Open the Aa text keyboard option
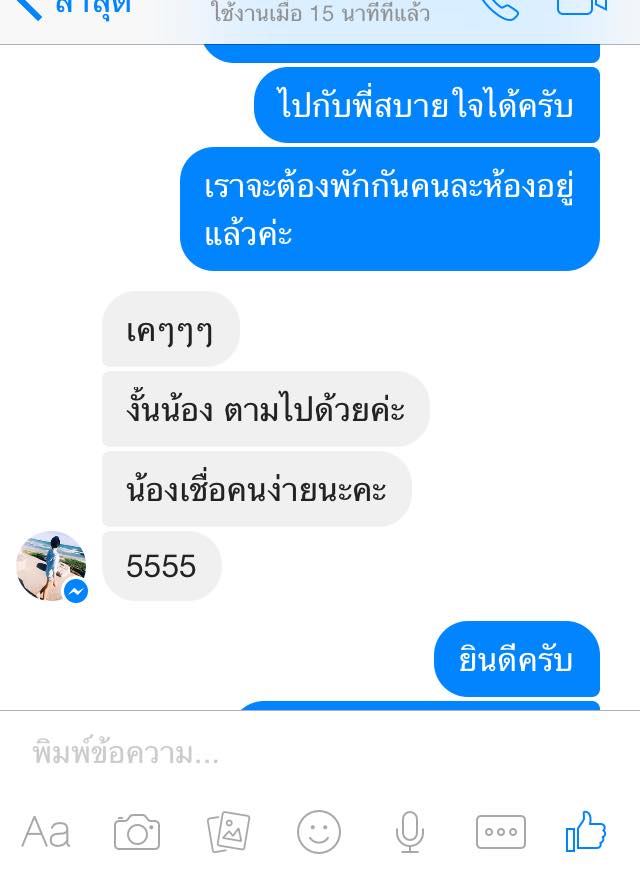Image resolution: width=640 pixels, height=876 pixels. coord(46,832)
